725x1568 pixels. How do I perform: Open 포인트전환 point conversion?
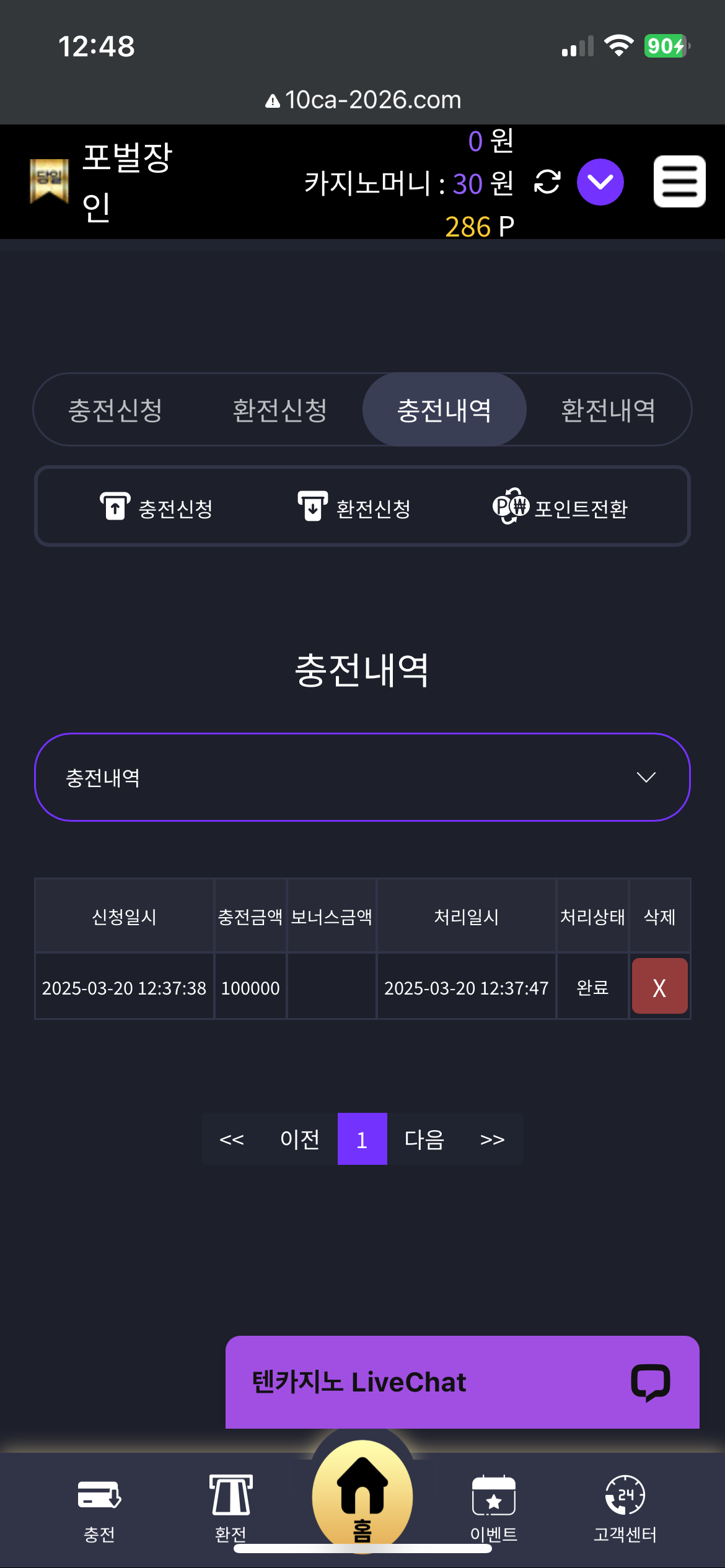tap(560, 508)
